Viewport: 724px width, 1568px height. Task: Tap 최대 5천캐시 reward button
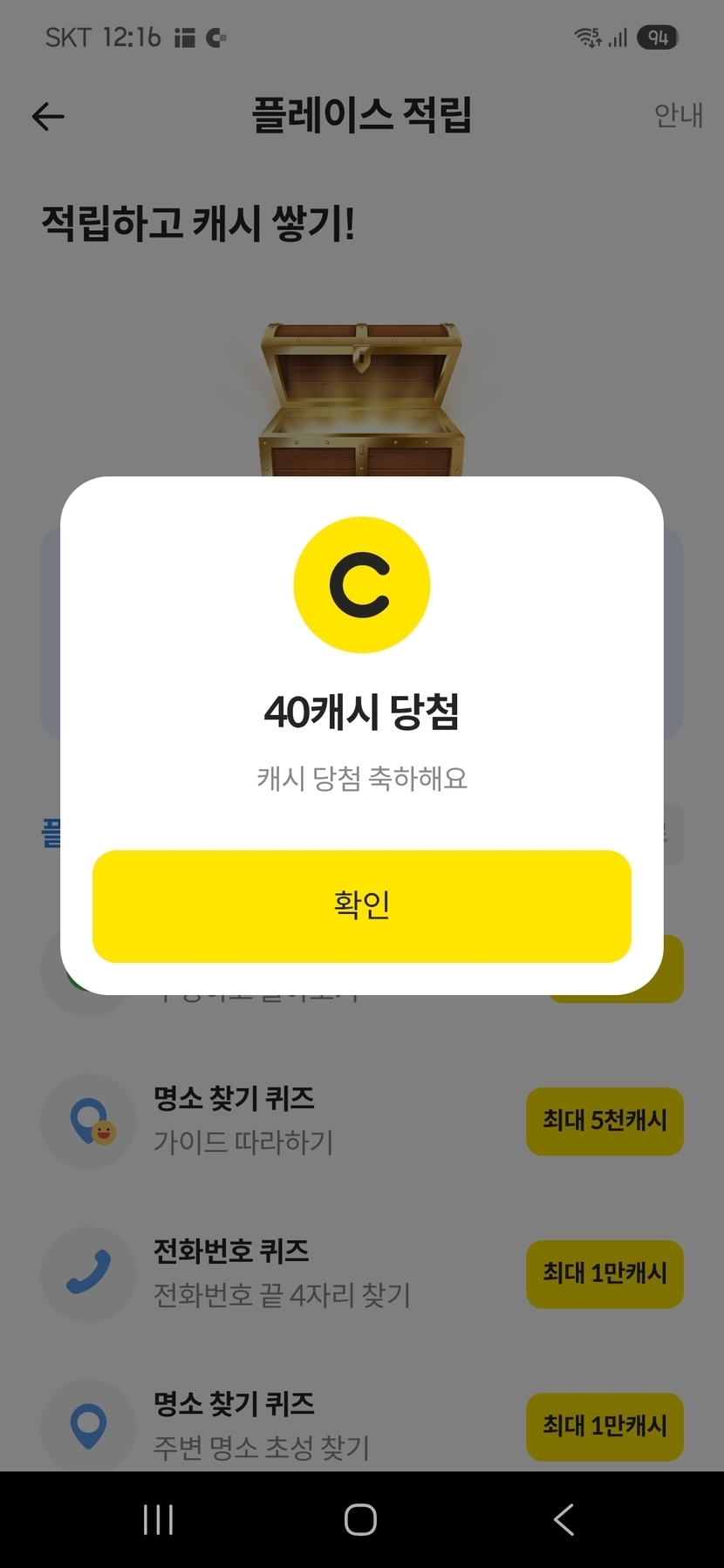(604, 1121)
